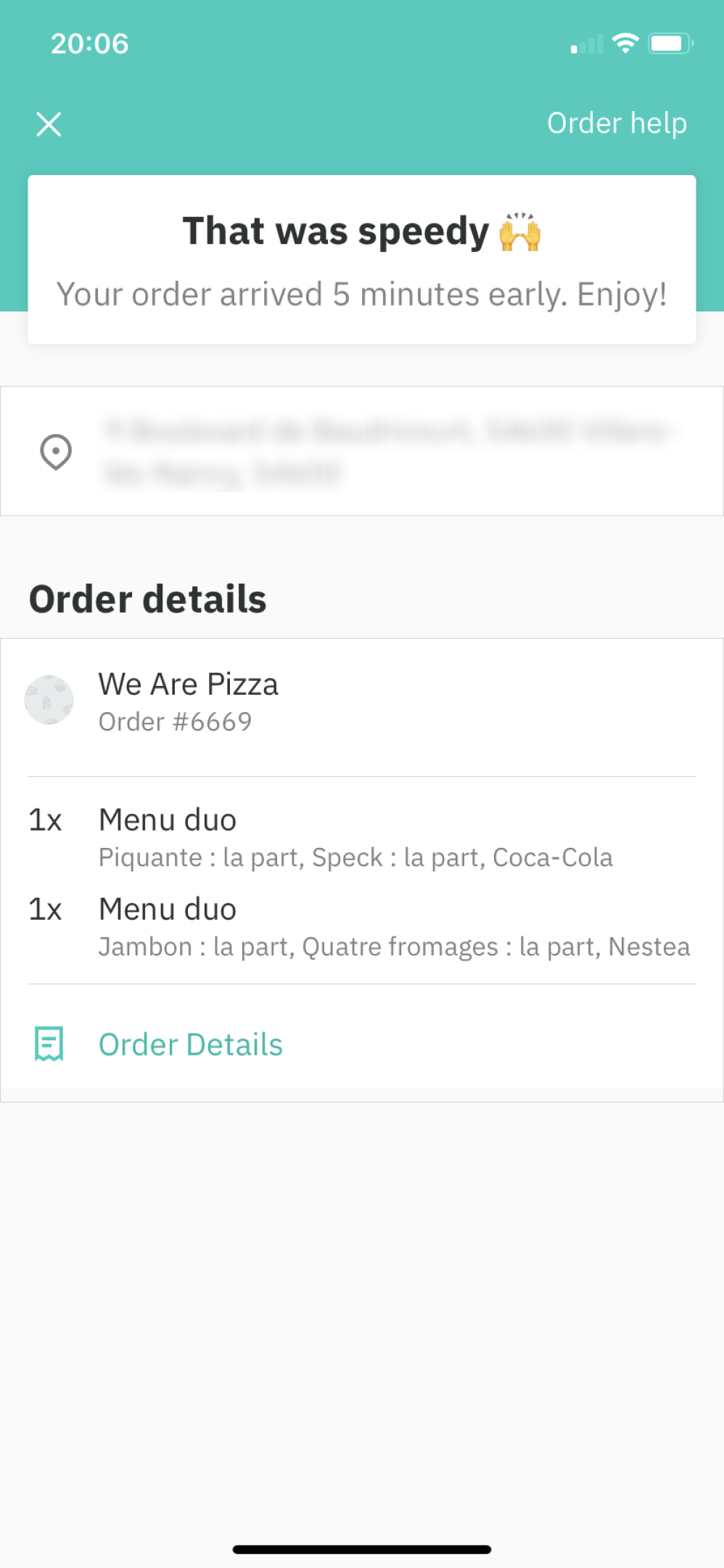Open Order help
The image size is (724, 1568).
pyautogui.click(x=617, y=123)
